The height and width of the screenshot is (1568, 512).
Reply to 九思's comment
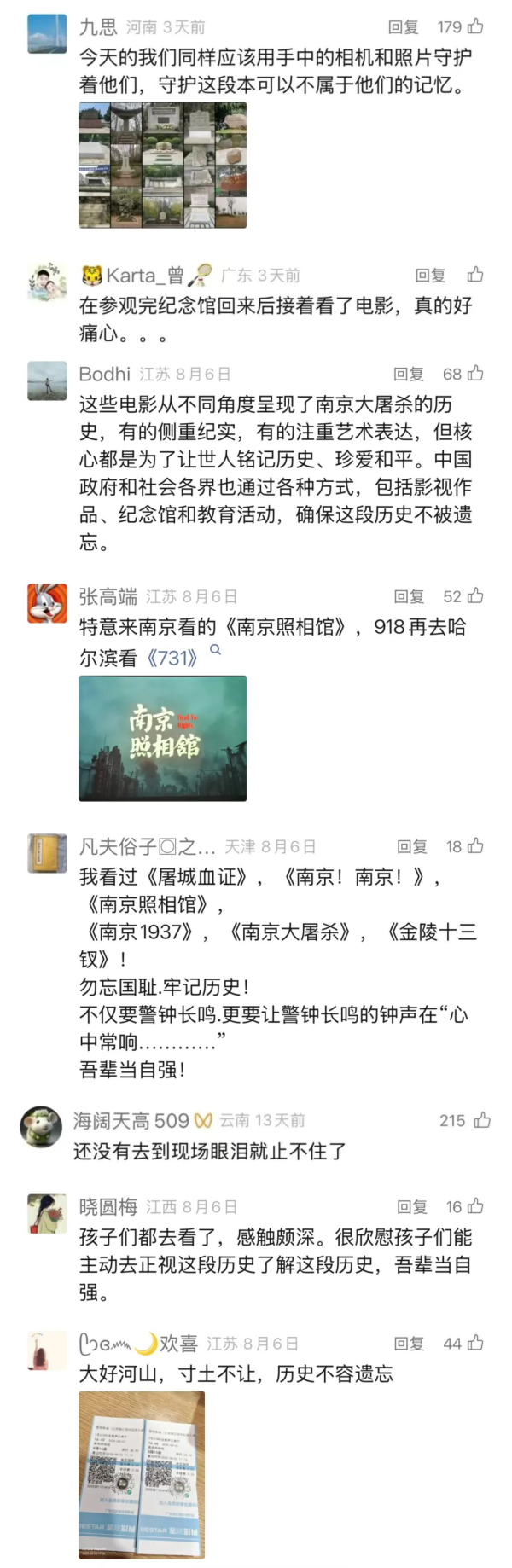pos(403,27)
